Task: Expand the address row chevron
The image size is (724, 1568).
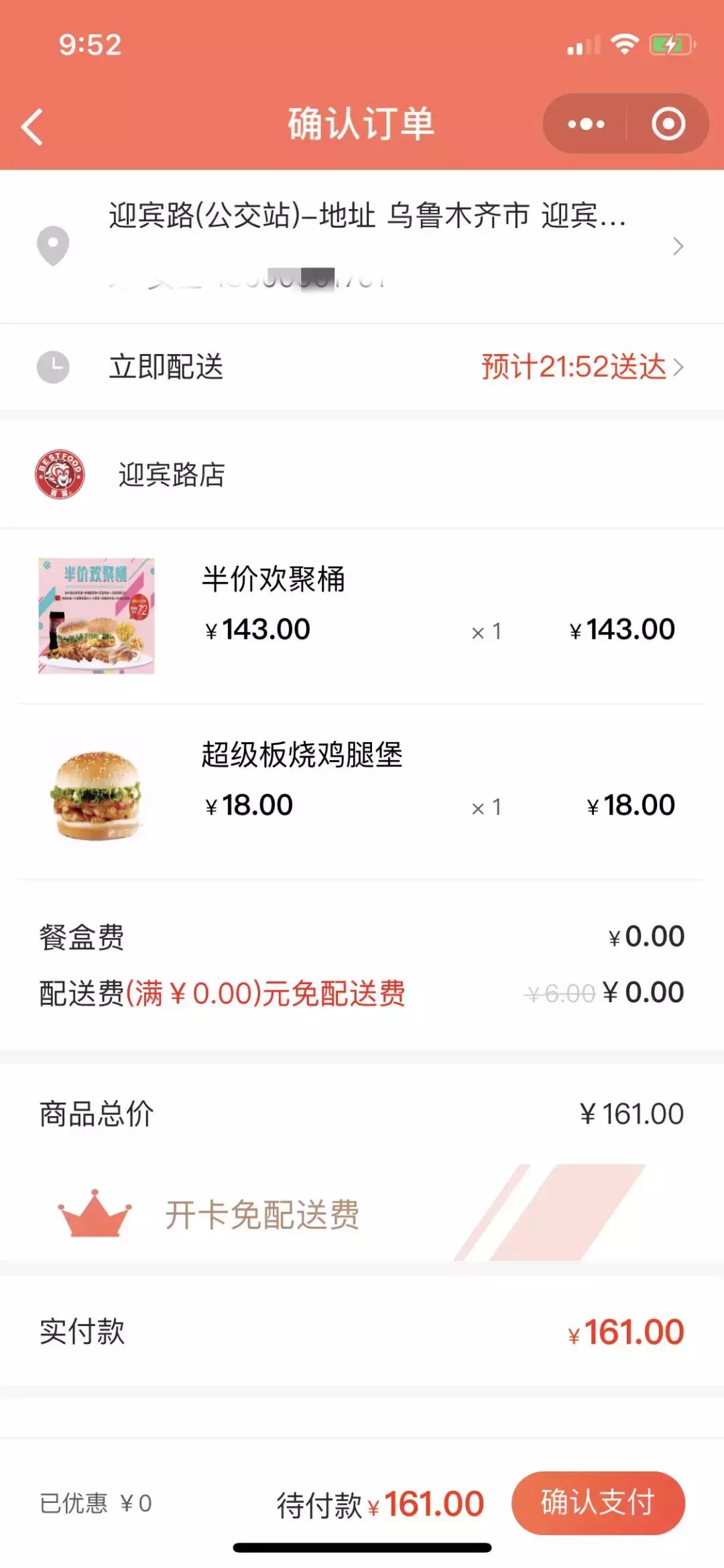Action: pyautogui.click(x=679, y=247)
